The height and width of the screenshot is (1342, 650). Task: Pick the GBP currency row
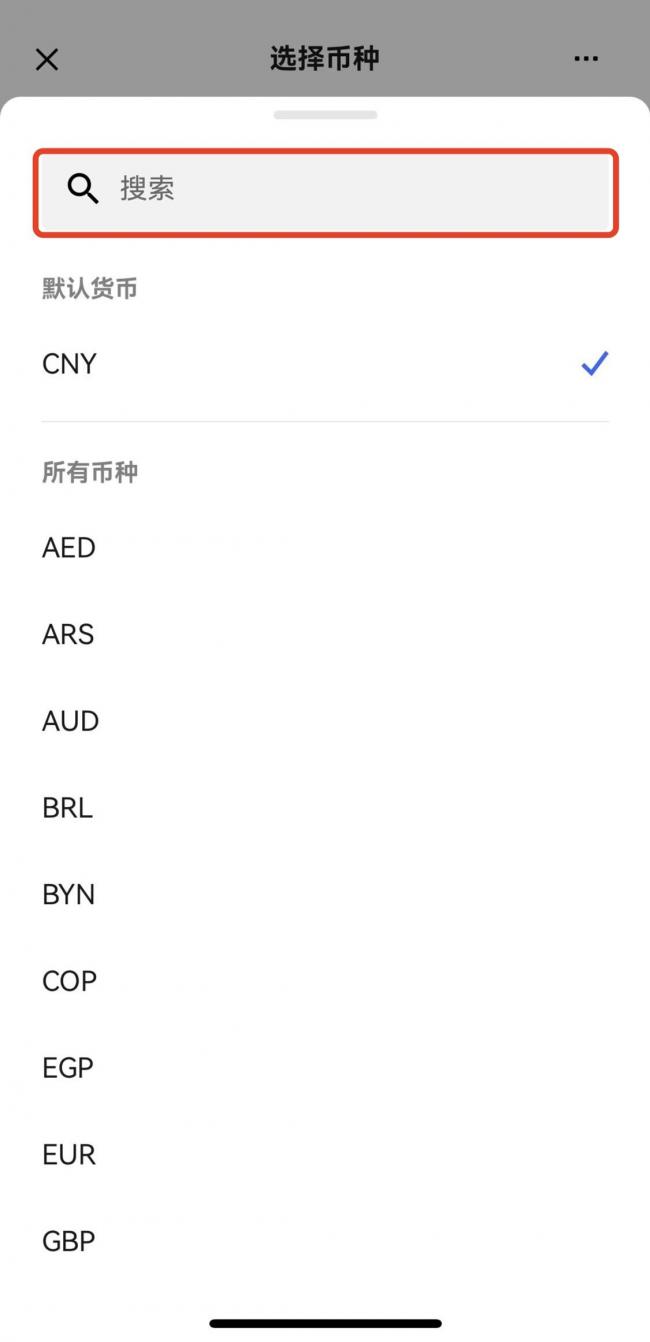325,1241
